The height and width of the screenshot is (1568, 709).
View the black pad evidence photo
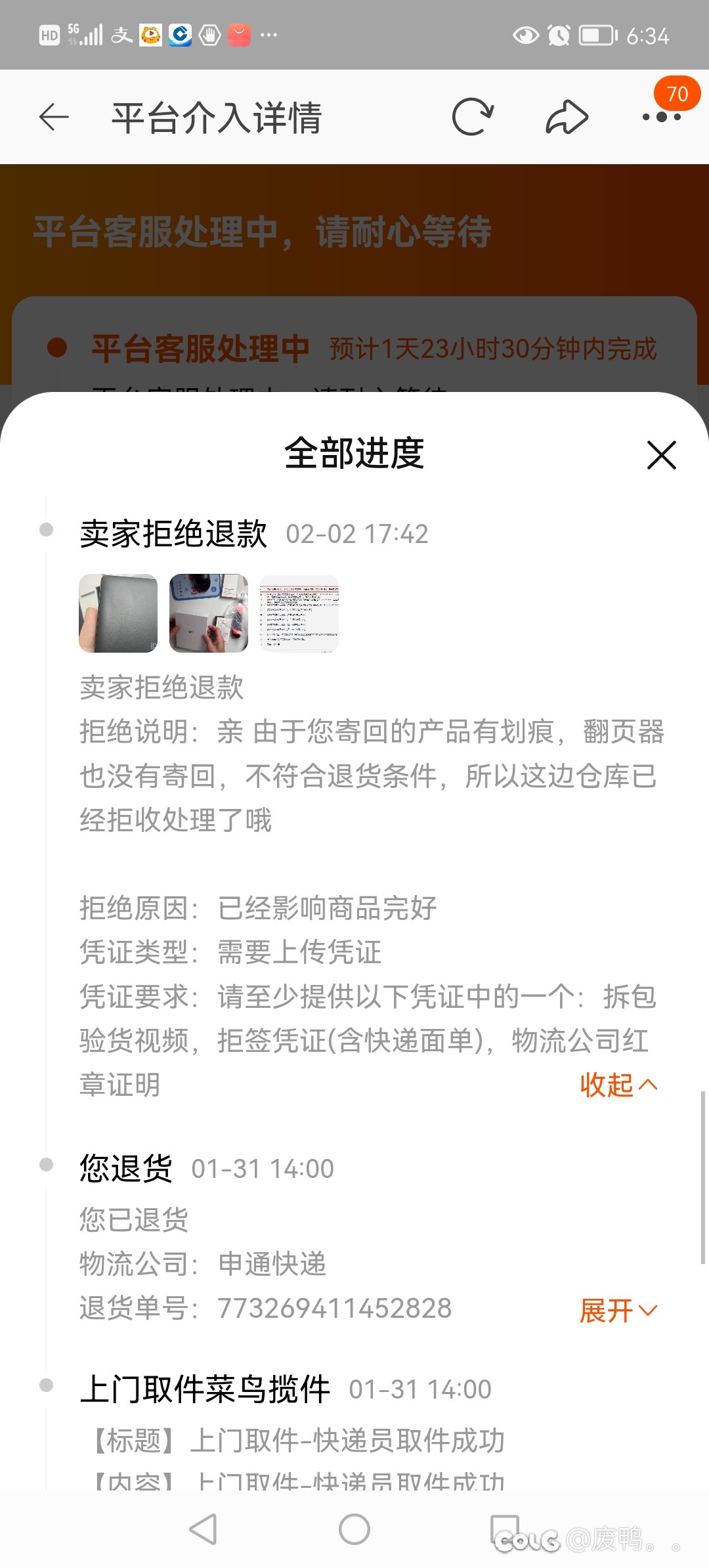click(x=118, y=613)
